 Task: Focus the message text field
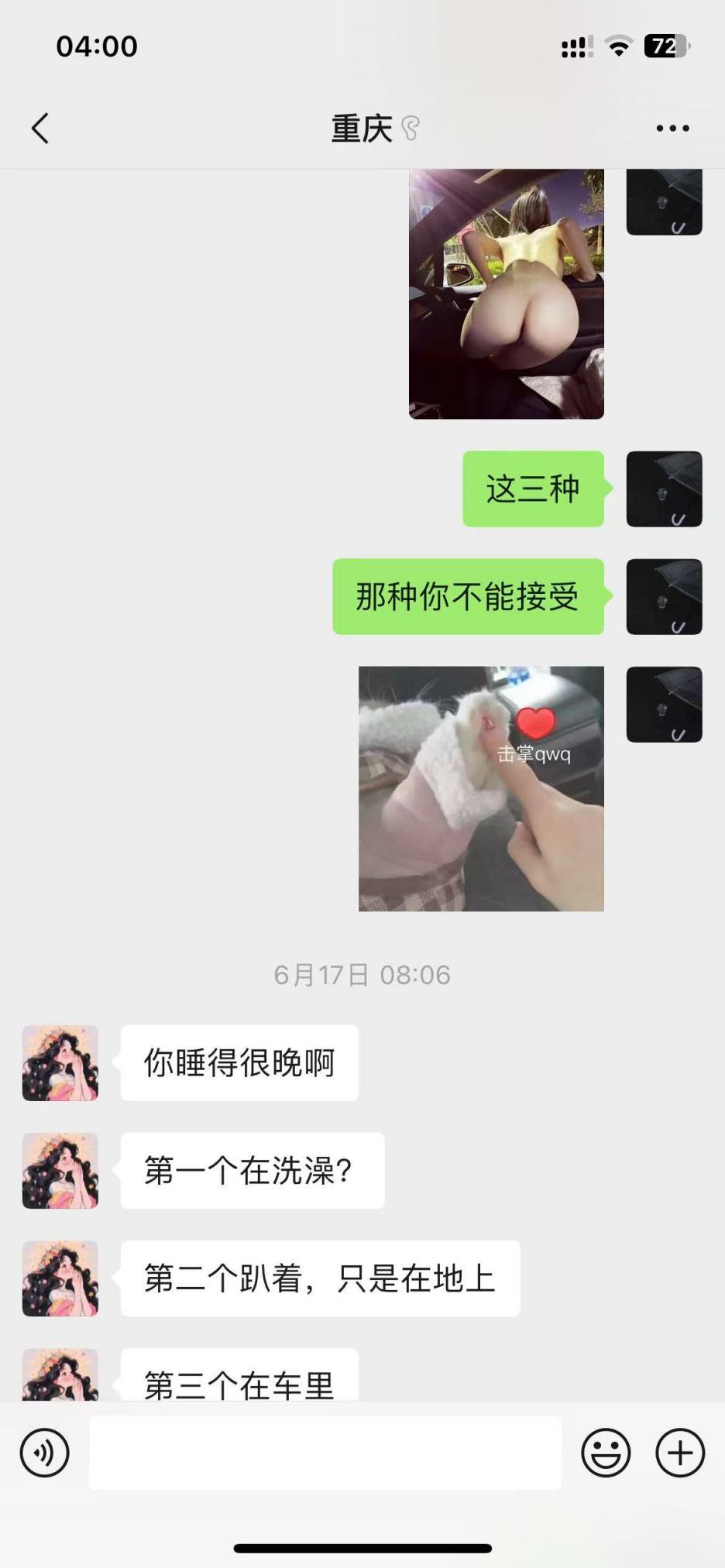[325, 1453]
